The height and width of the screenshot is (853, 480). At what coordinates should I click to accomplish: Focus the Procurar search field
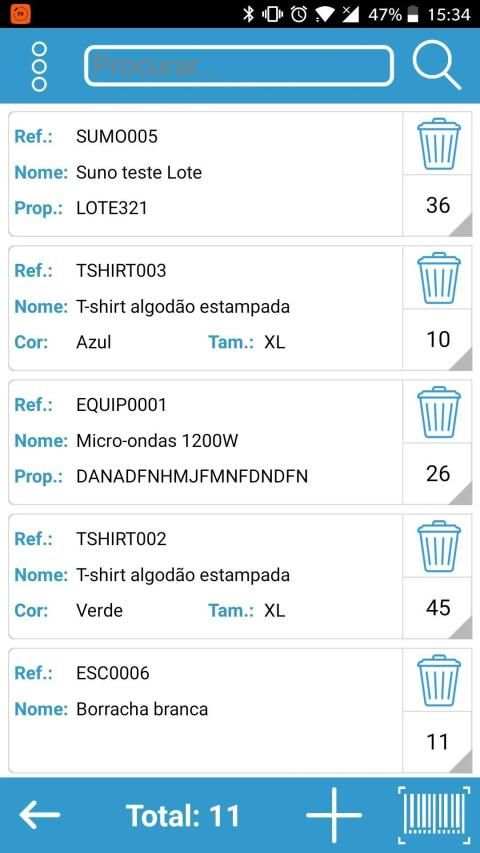click(x=238, y=66)
